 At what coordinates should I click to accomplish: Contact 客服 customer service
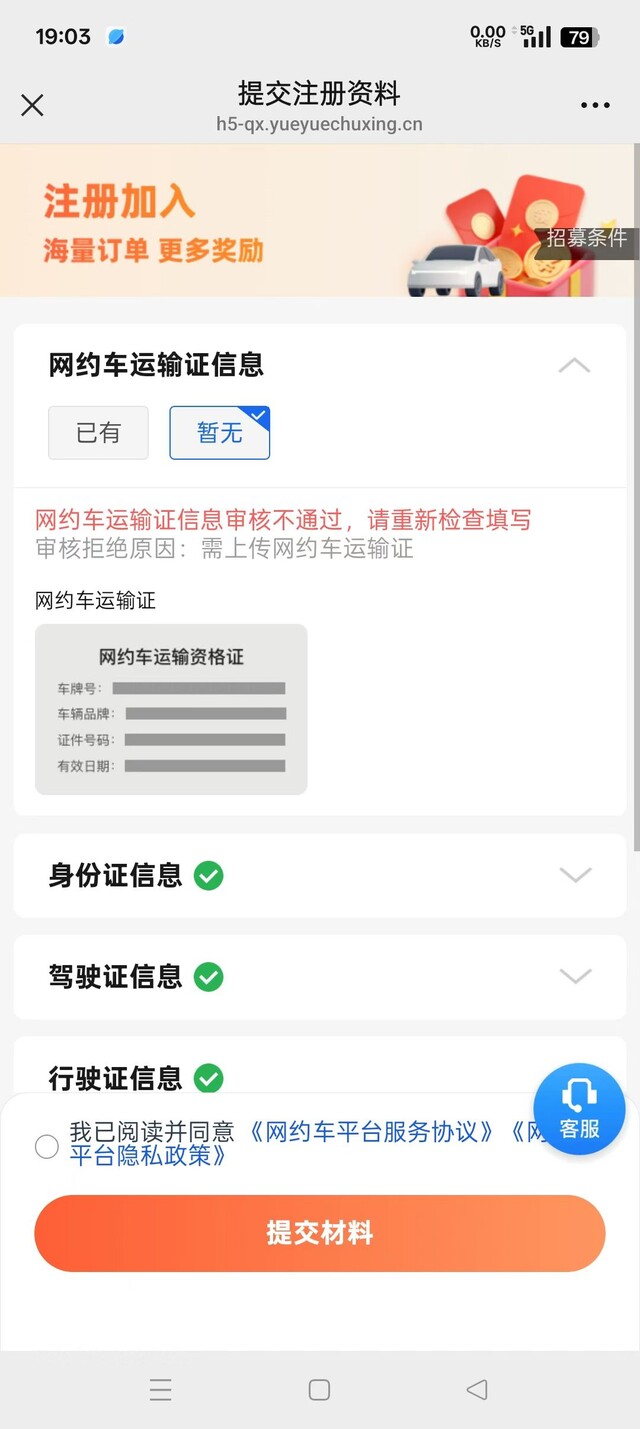[x=579, y=1108]
